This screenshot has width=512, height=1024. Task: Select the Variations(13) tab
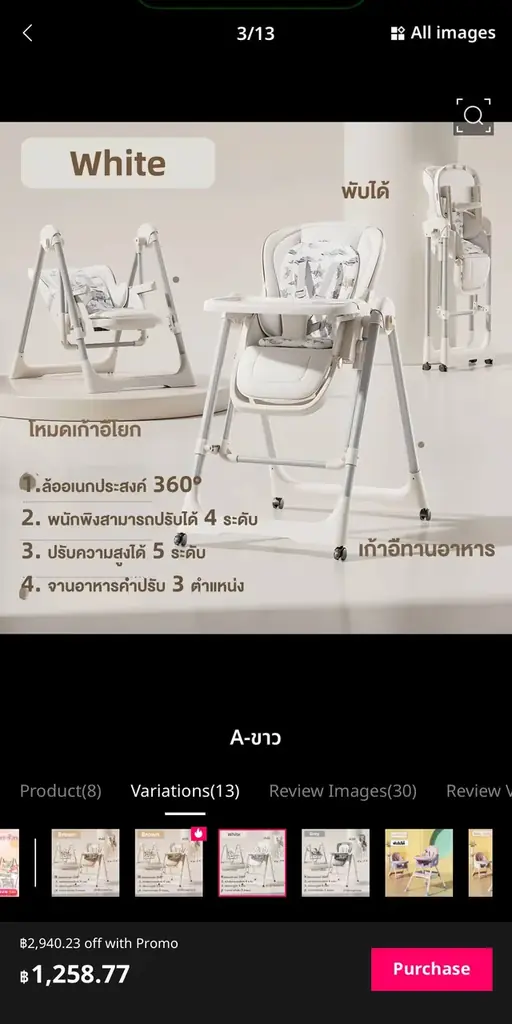click(x=185, y=791)
